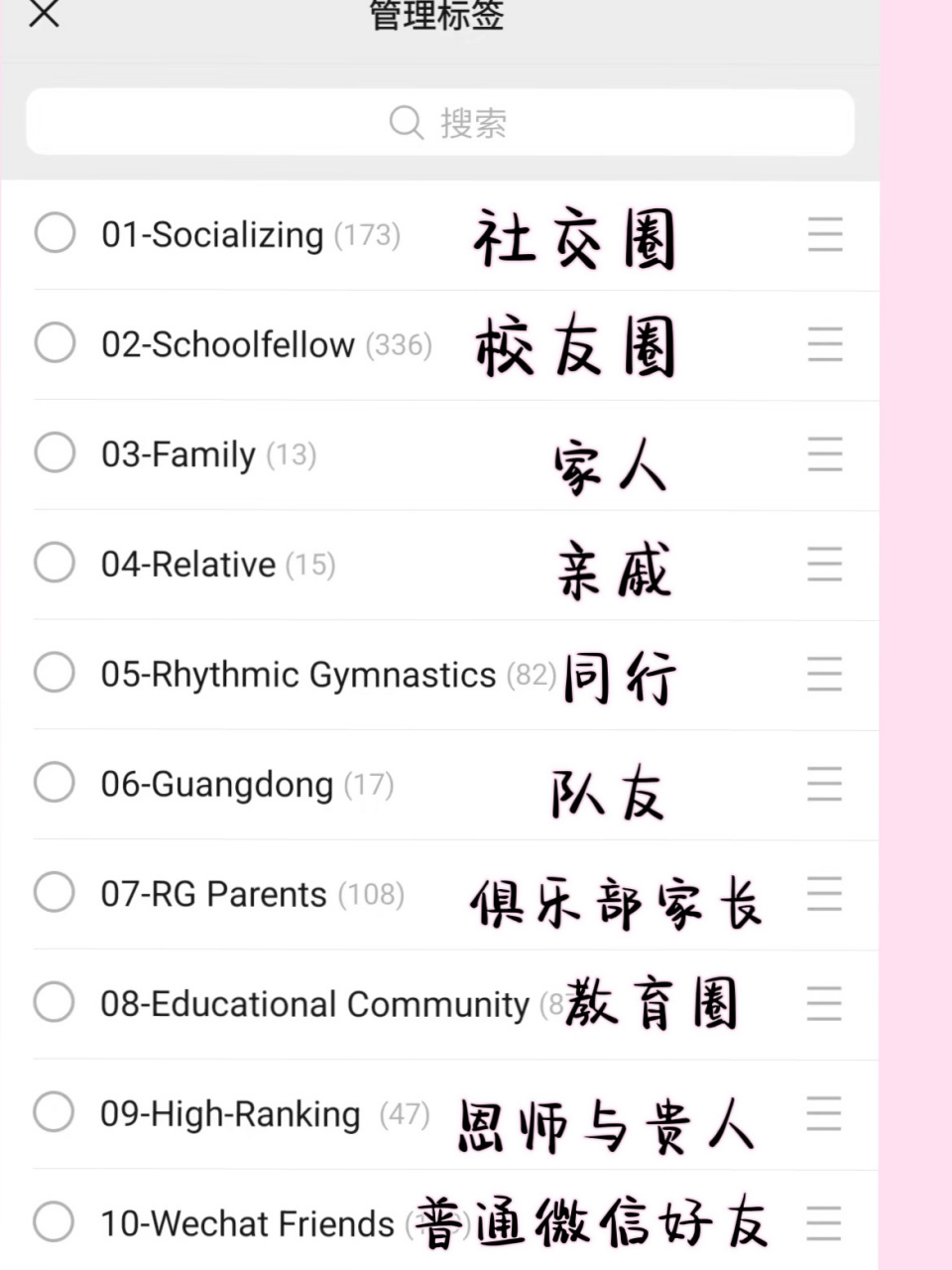The image size is (952, 1270).
Task: Select the circle next to 08-Educational Community
Action: (x=55, y=1003)
